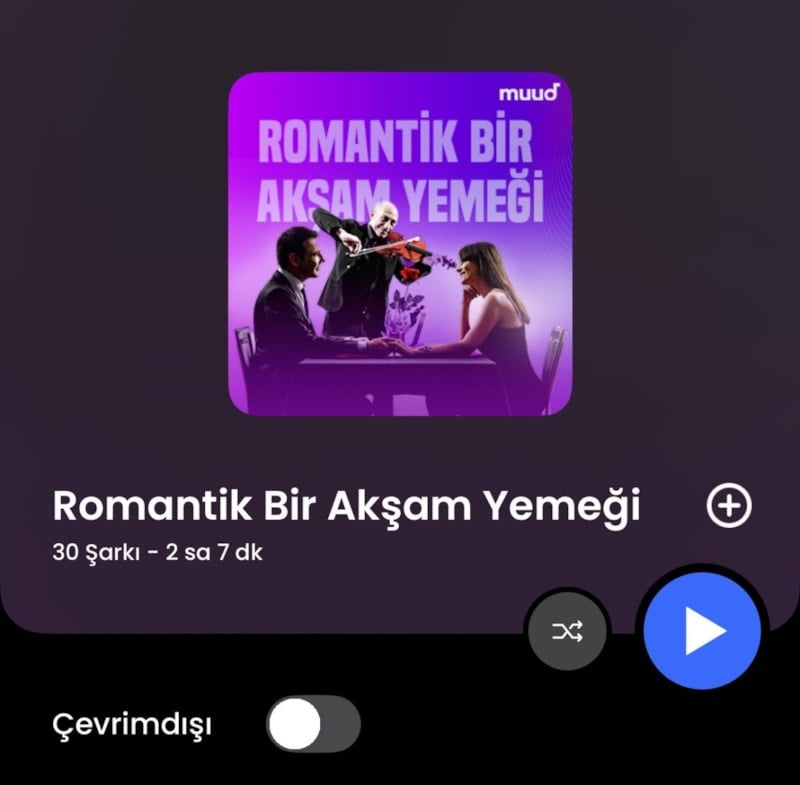The height and width of the screenshot is (785, 800).
Task: Shuffle the playlist songs
Action: pyautogui.click(x=567, y=631)
